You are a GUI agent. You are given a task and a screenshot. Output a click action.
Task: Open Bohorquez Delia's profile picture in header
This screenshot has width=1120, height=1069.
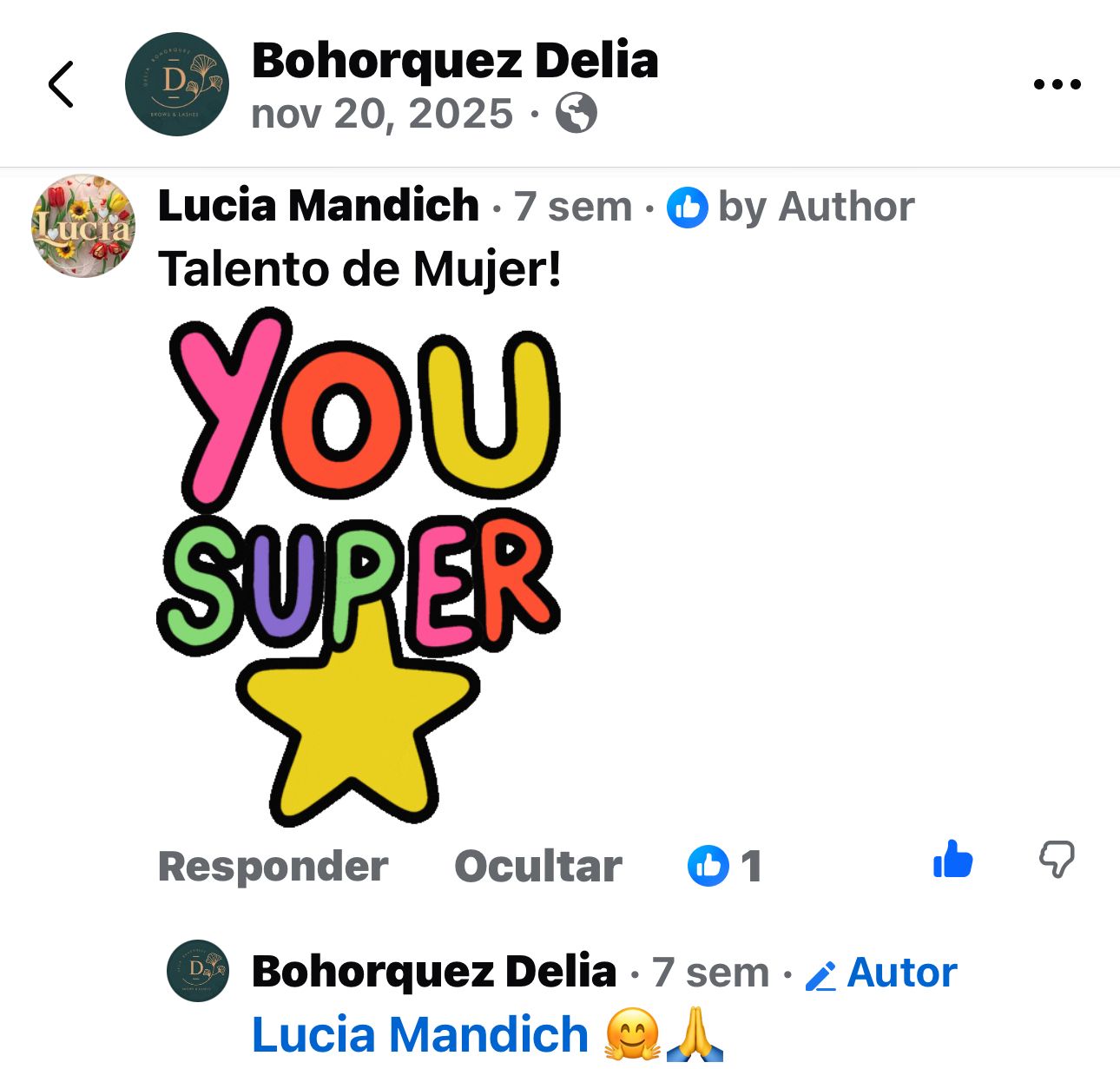pos(177,84)
